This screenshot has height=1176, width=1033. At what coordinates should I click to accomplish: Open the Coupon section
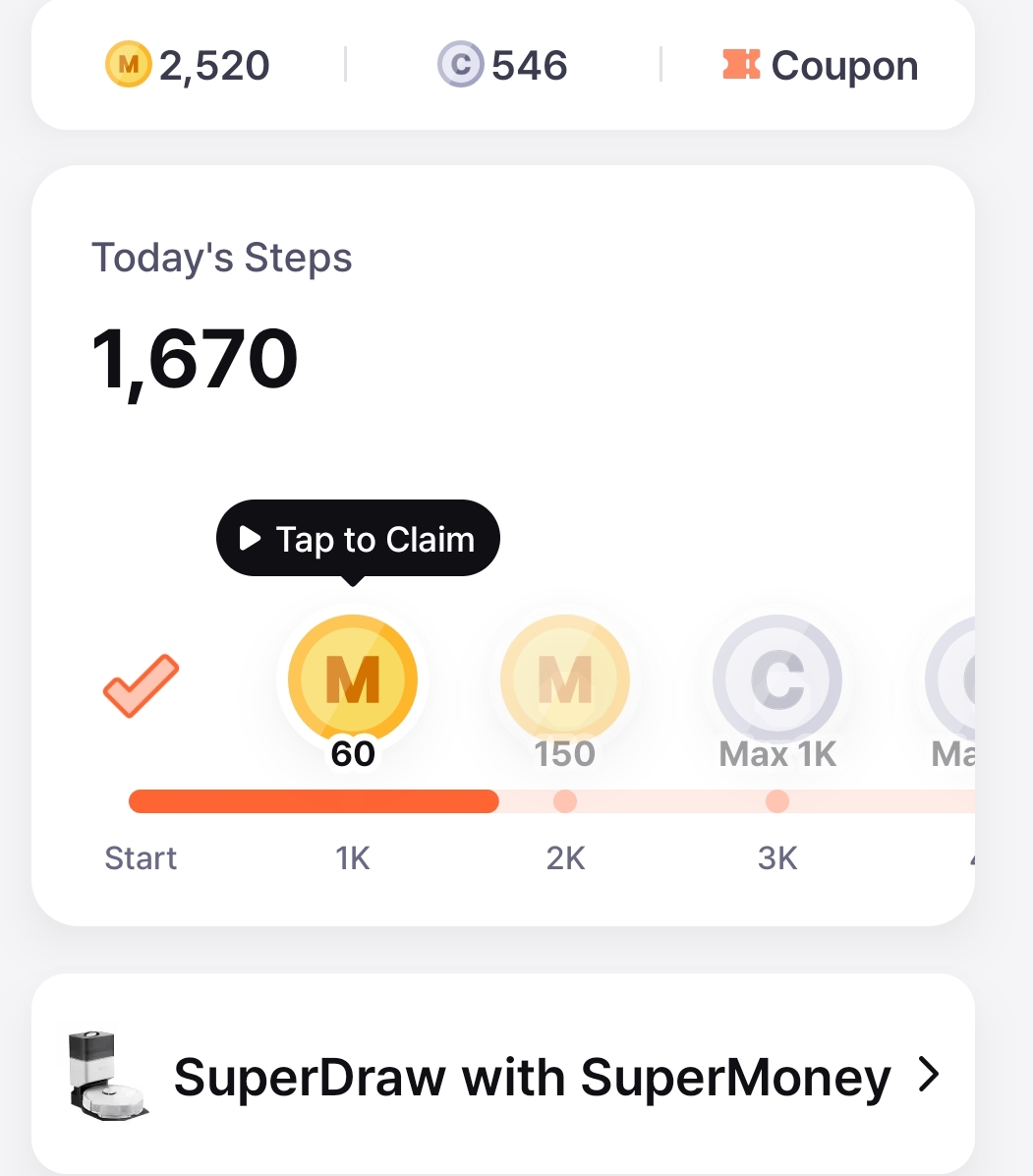820,66
